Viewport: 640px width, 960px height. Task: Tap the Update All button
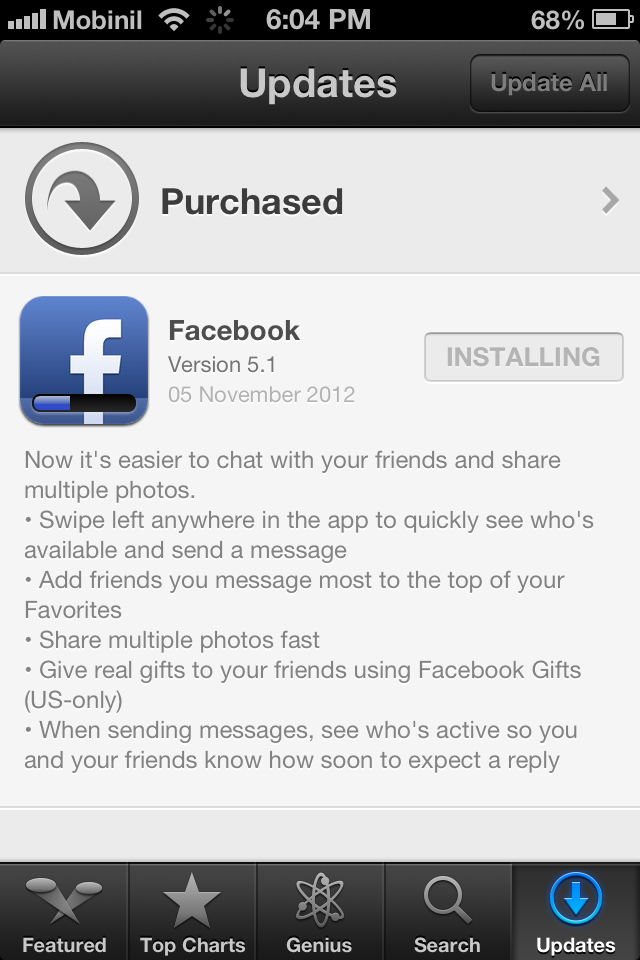click(548, 84)
